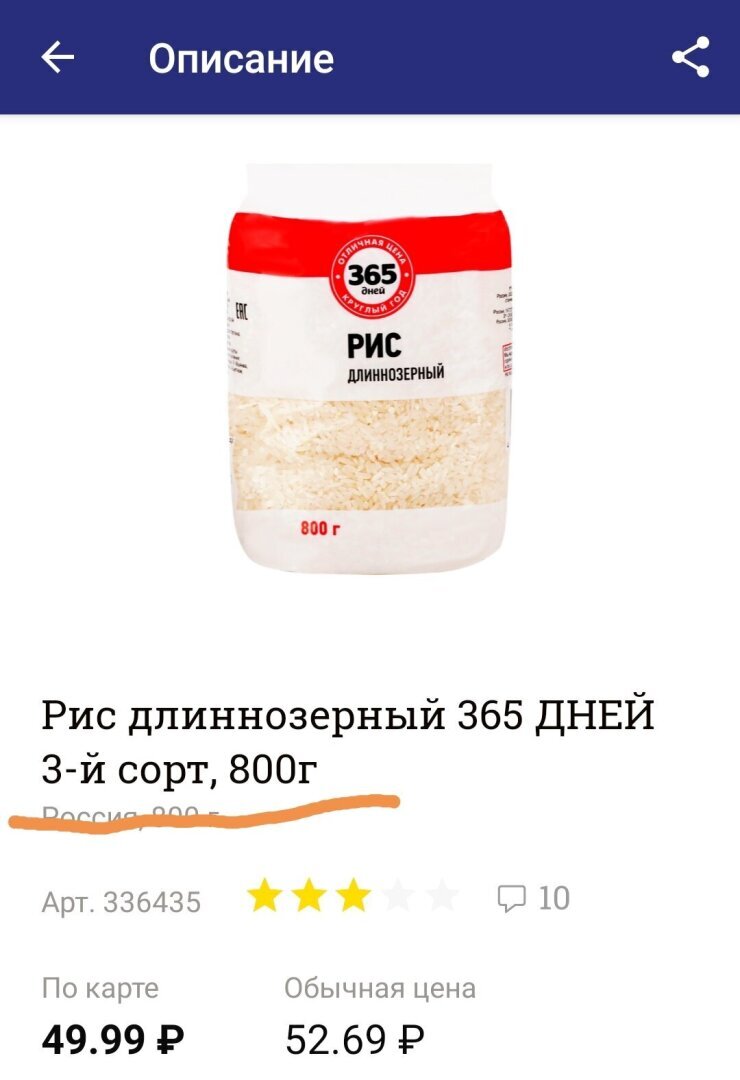Share this rice product
This screenshot has width=740, height=1080.
click(x=690, y=58)
